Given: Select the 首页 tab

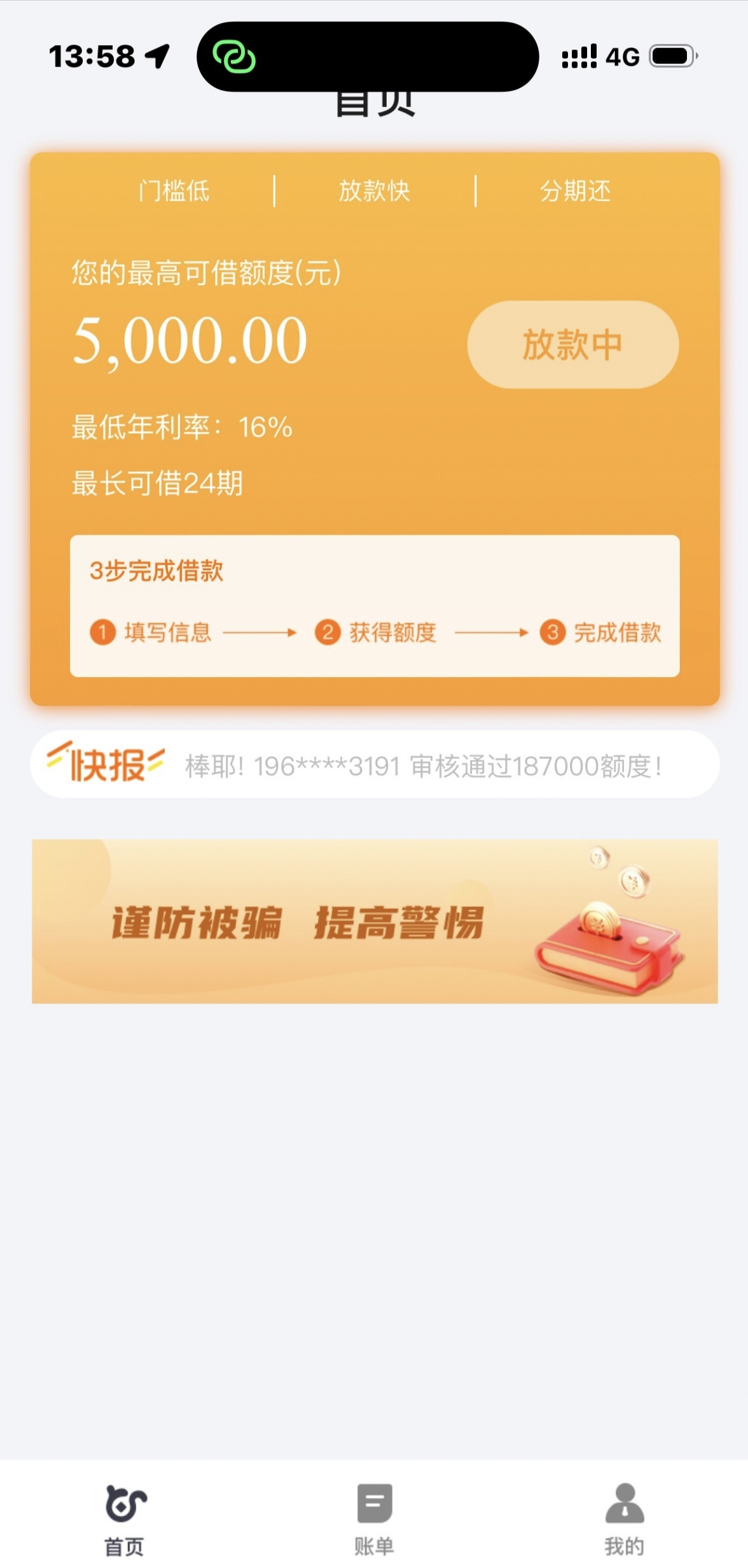Looking at the screenshot, I should [125, 1518].
